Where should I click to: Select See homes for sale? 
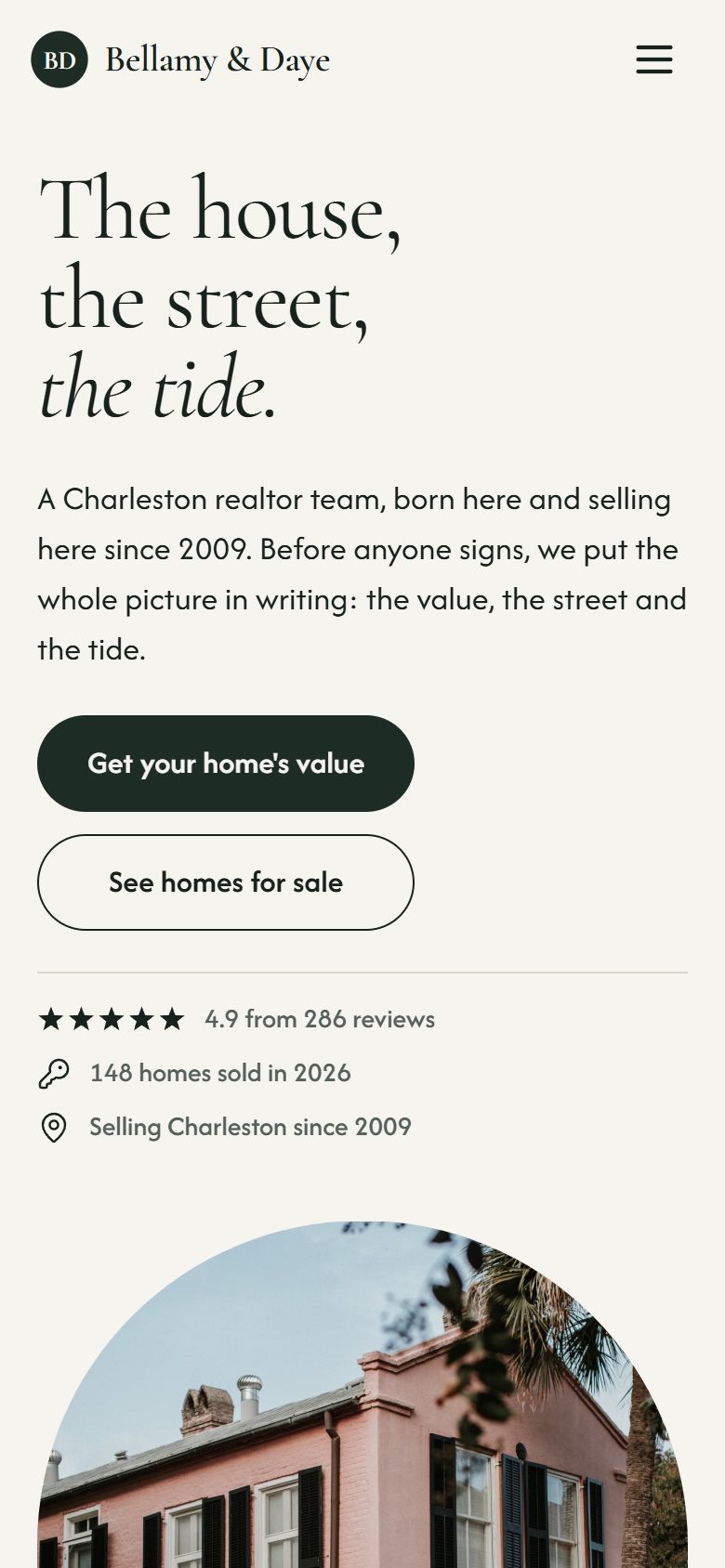coord(226,882)
